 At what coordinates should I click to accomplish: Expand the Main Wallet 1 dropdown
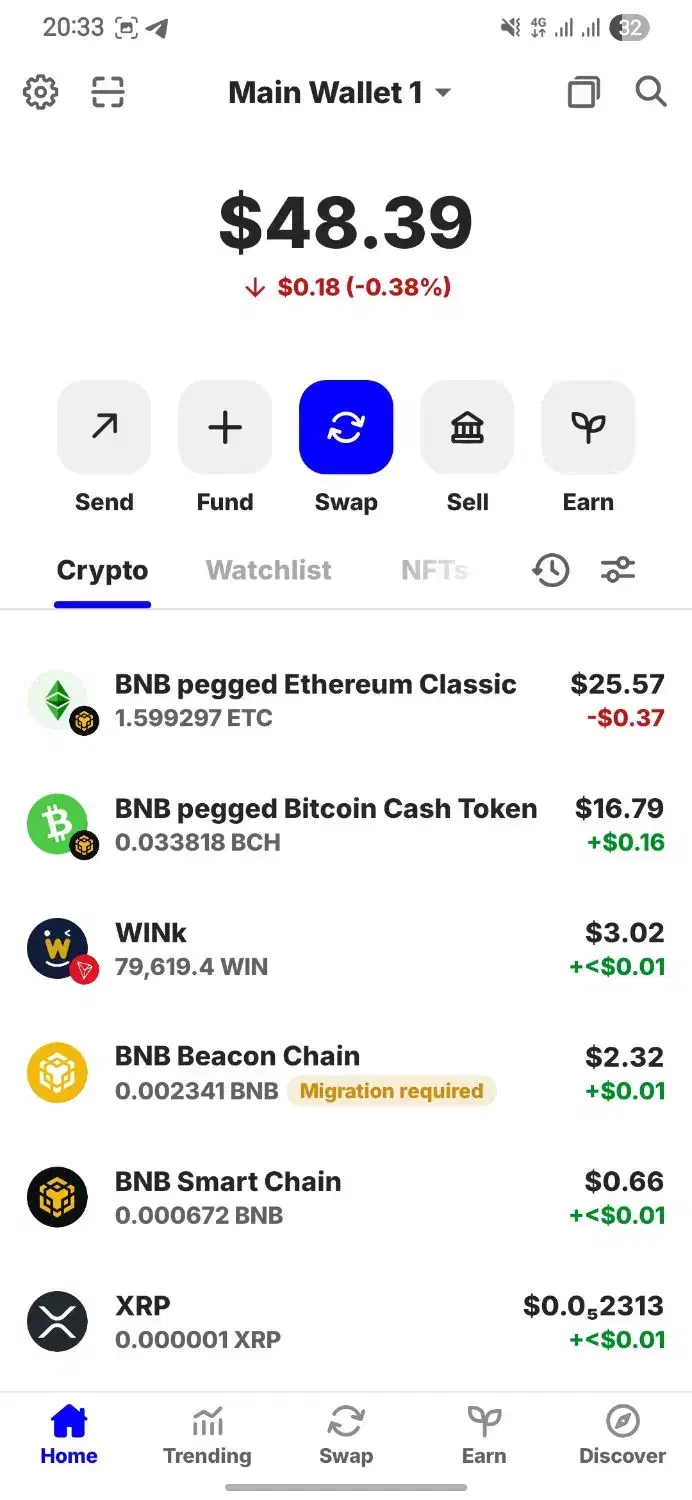click(340, 93)
